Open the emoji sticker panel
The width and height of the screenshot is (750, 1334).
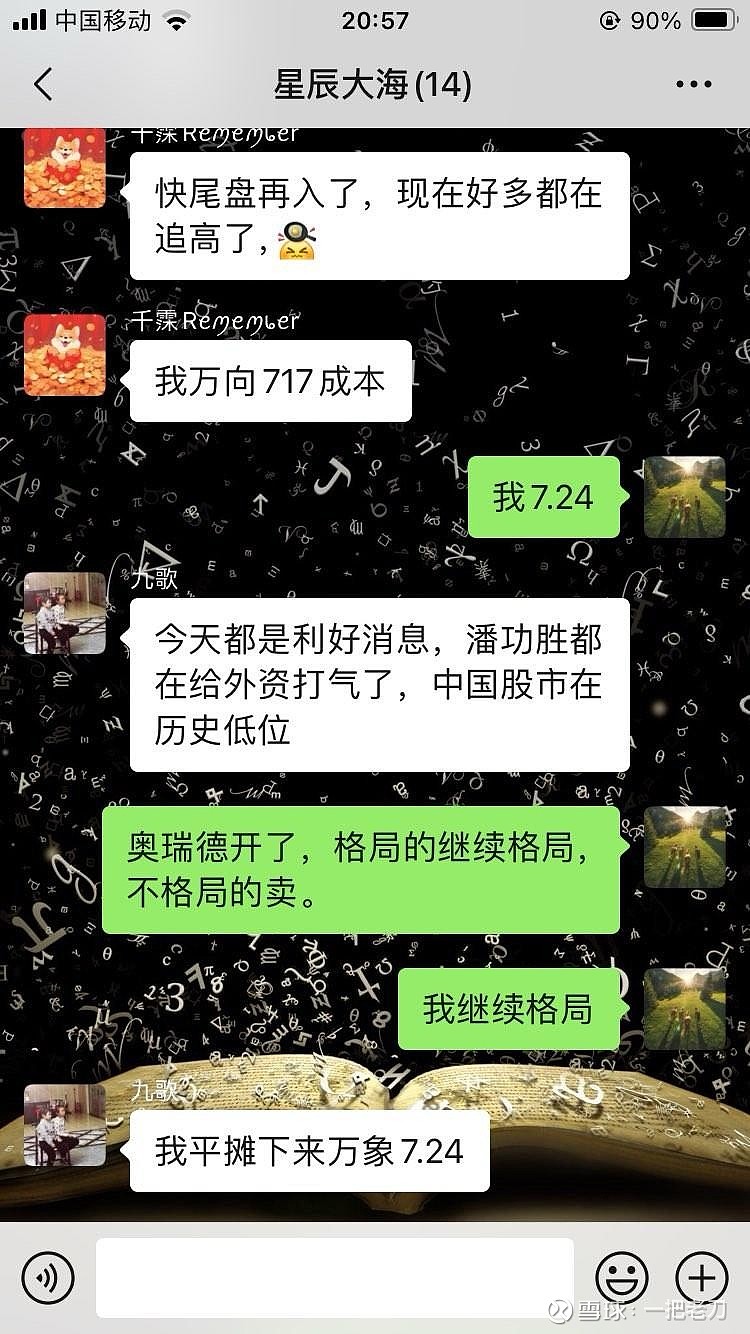pyautogui.click(x=622, y=1277)
